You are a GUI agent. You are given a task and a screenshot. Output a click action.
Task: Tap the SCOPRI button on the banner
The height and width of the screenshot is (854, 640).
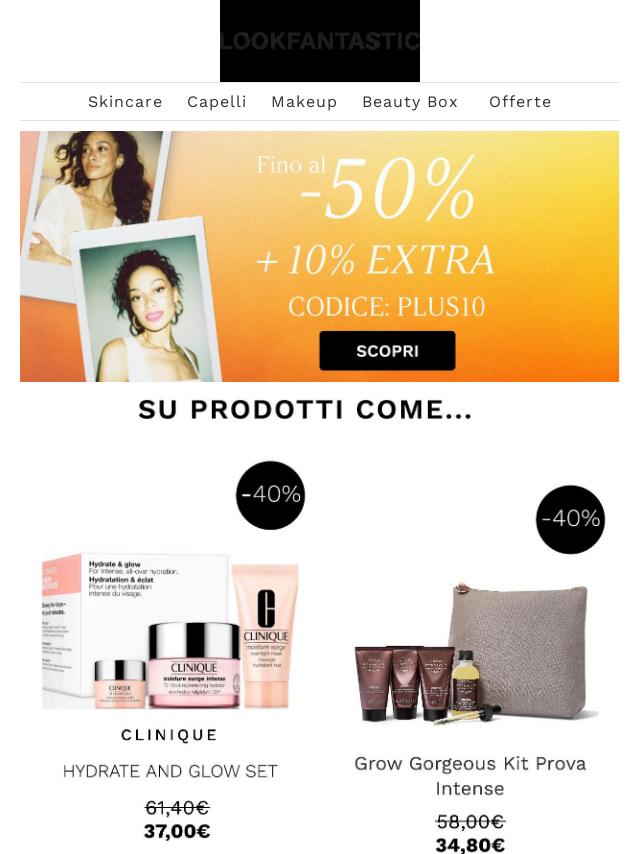click(387, 351)
